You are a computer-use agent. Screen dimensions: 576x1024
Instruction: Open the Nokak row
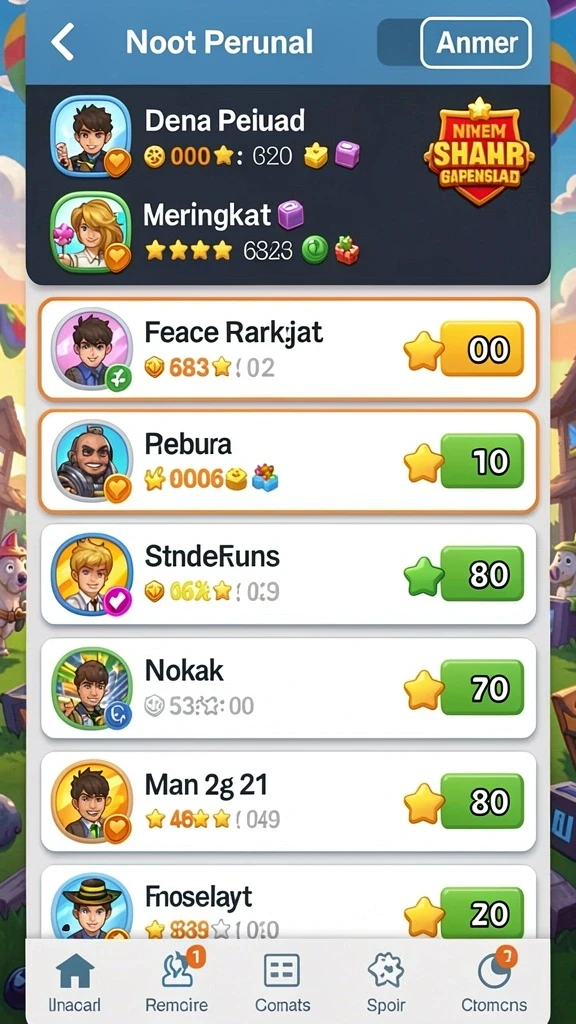click(288, 688)
